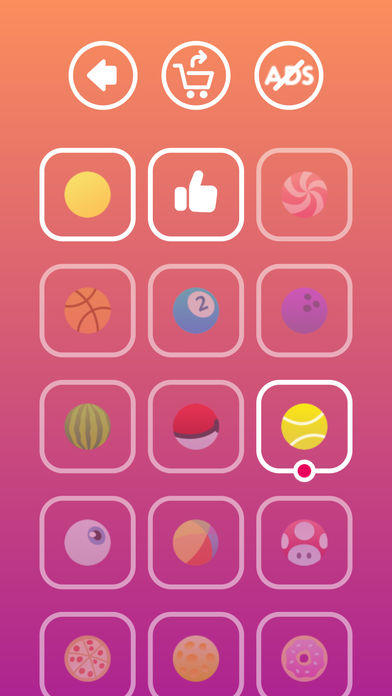
Task: Choose the swirl candy ball
Action: (304, 194)
